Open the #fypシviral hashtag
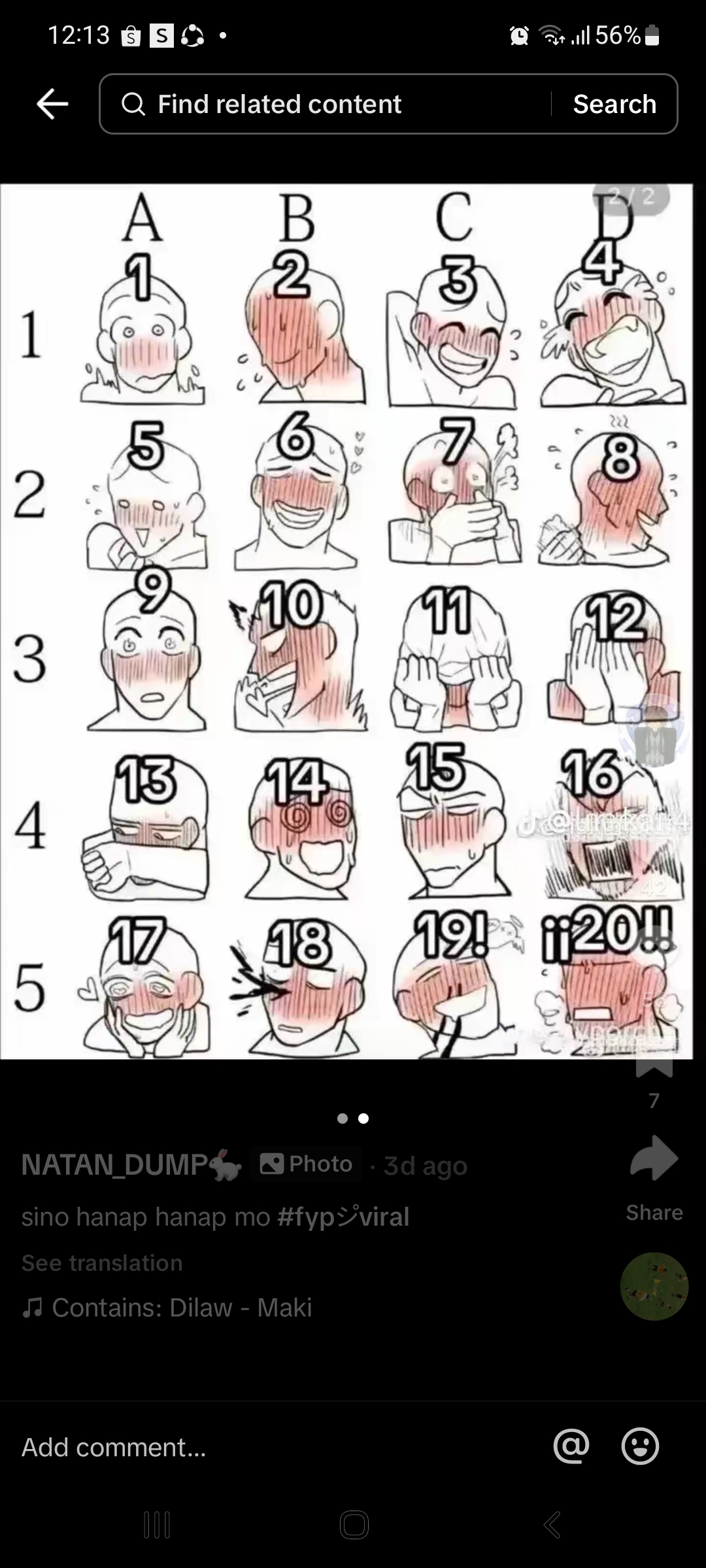 (343, 1217)
